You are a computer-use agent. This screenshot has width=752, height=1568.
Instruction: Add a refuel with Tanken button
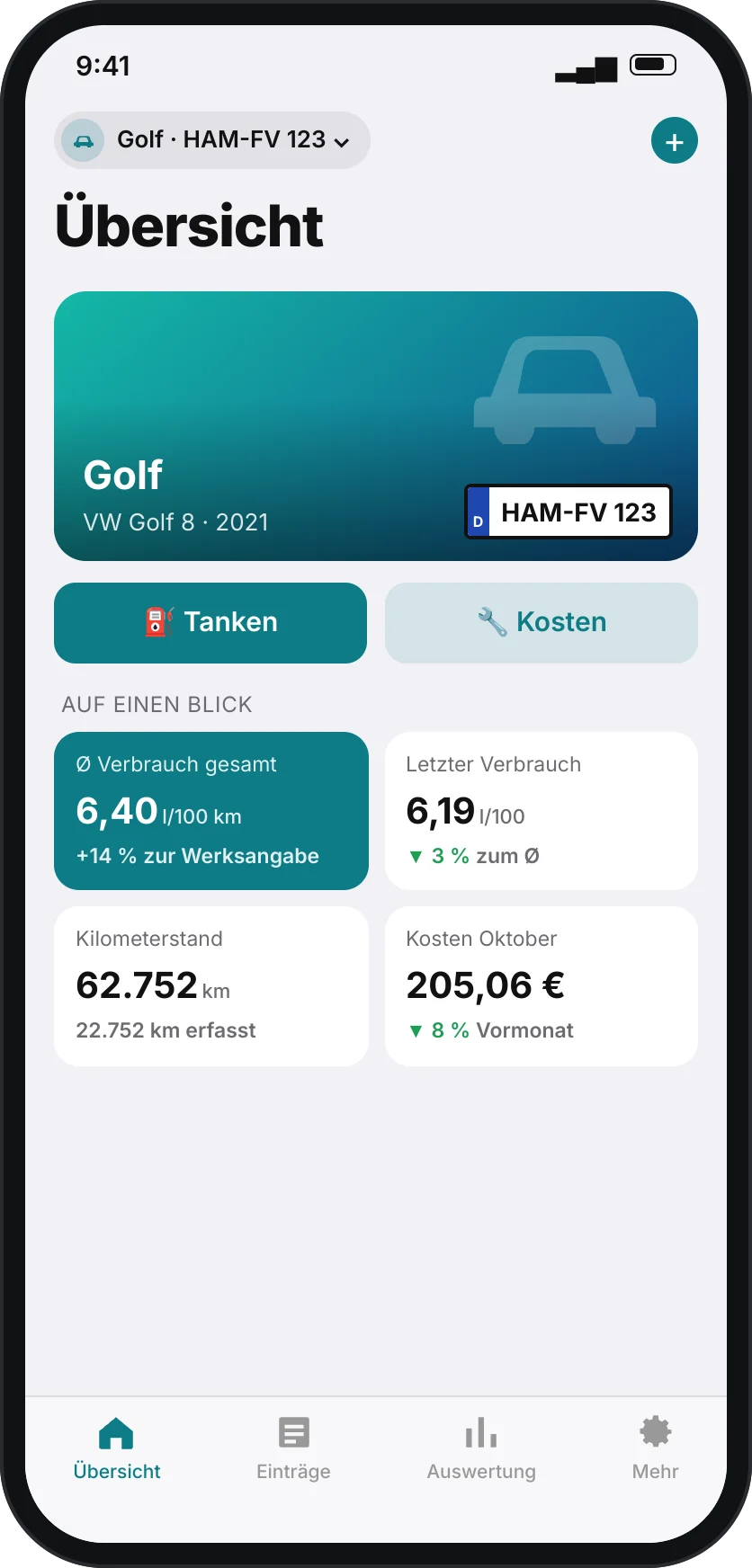coord(210,623)
